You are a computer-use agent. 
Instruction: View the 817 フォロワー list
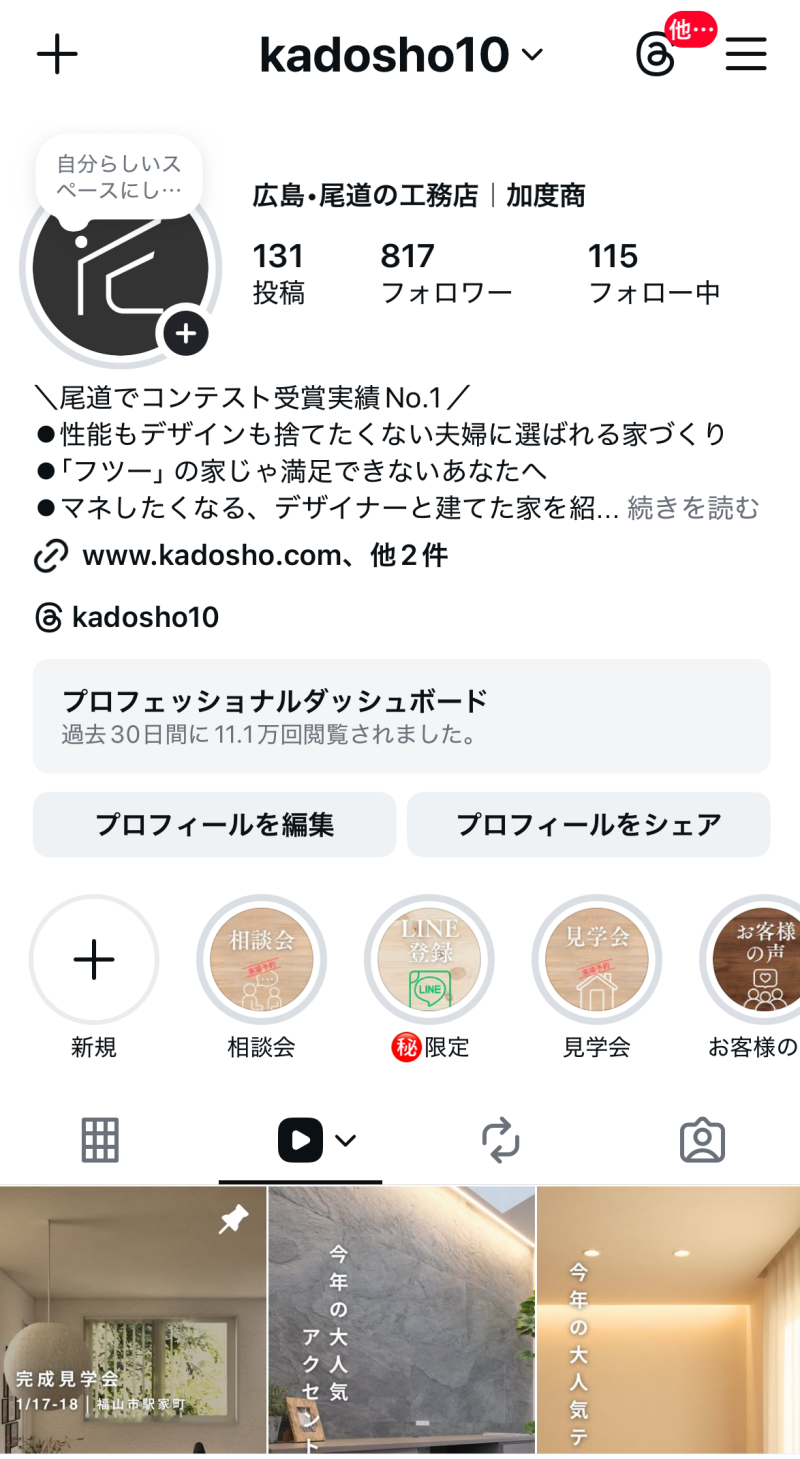coord(445,273)
